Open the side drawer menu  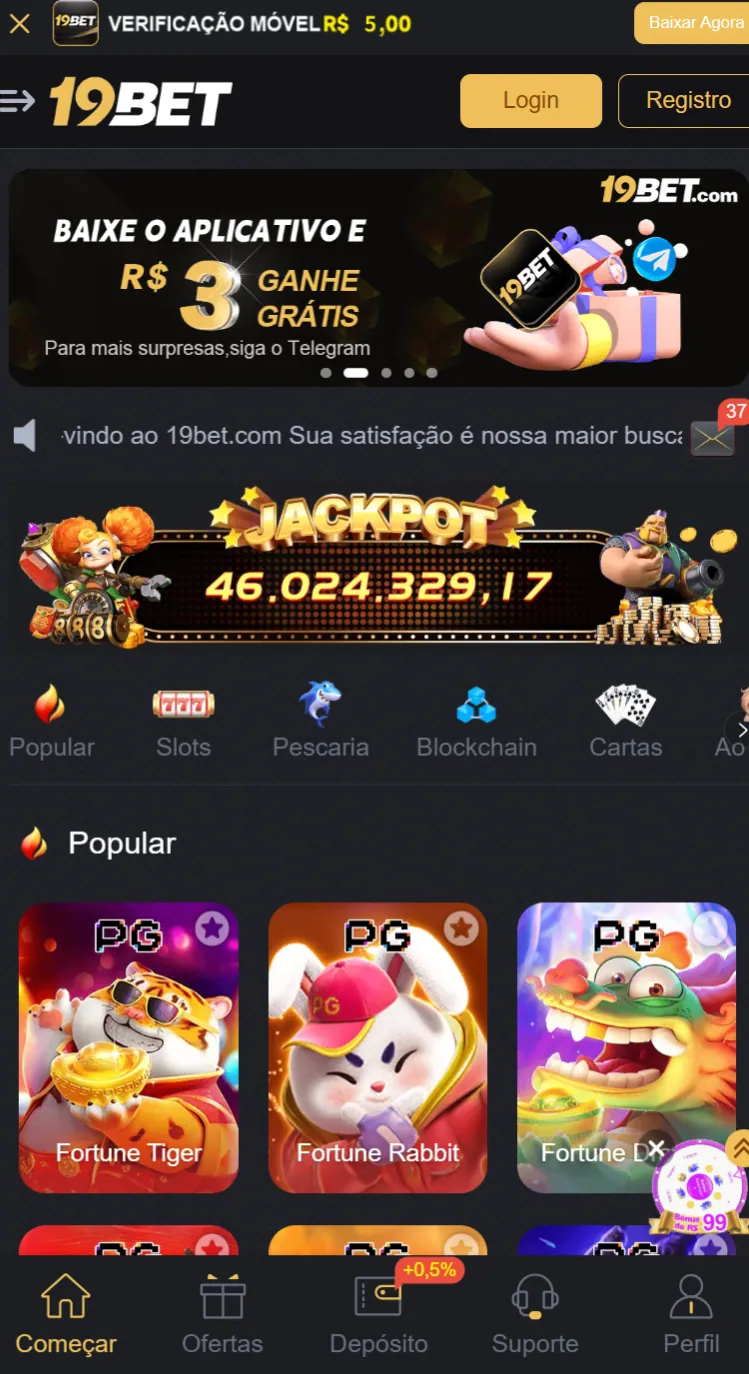coord(18,101)
